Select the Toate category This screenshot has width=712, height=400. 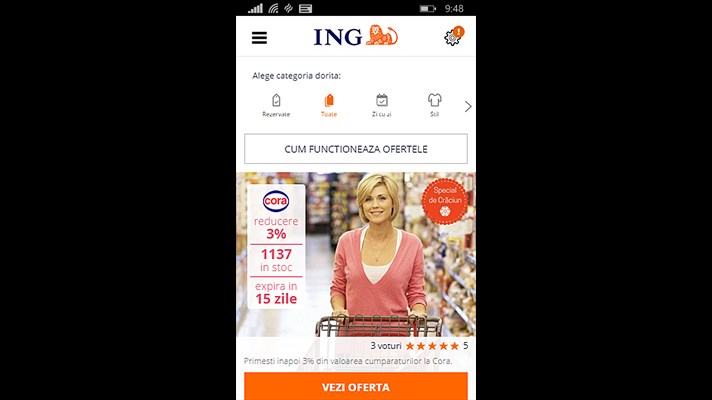point(329,105)
